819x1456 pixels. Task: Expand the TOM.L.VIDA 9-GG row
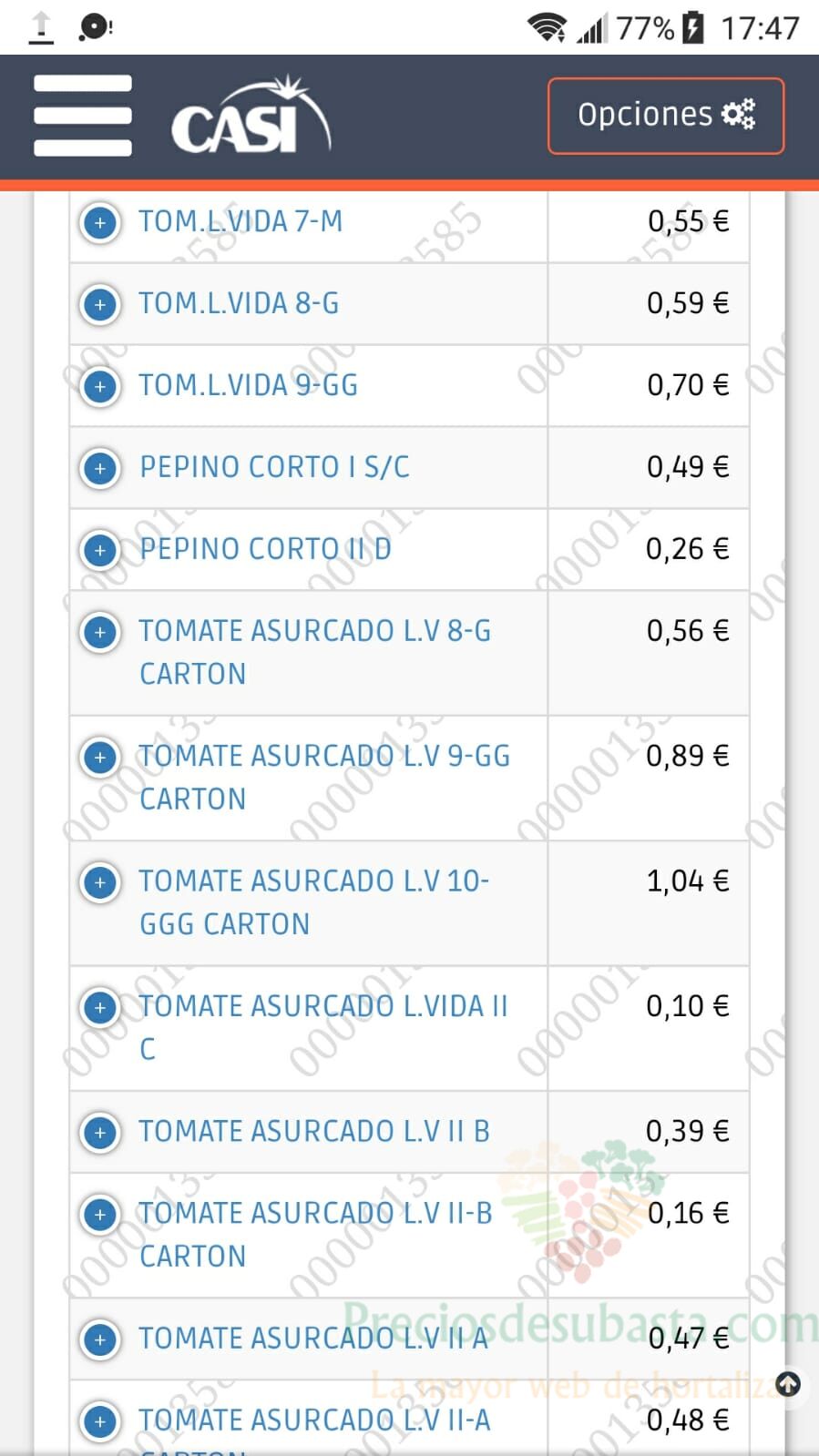click(x=100, y=386)
